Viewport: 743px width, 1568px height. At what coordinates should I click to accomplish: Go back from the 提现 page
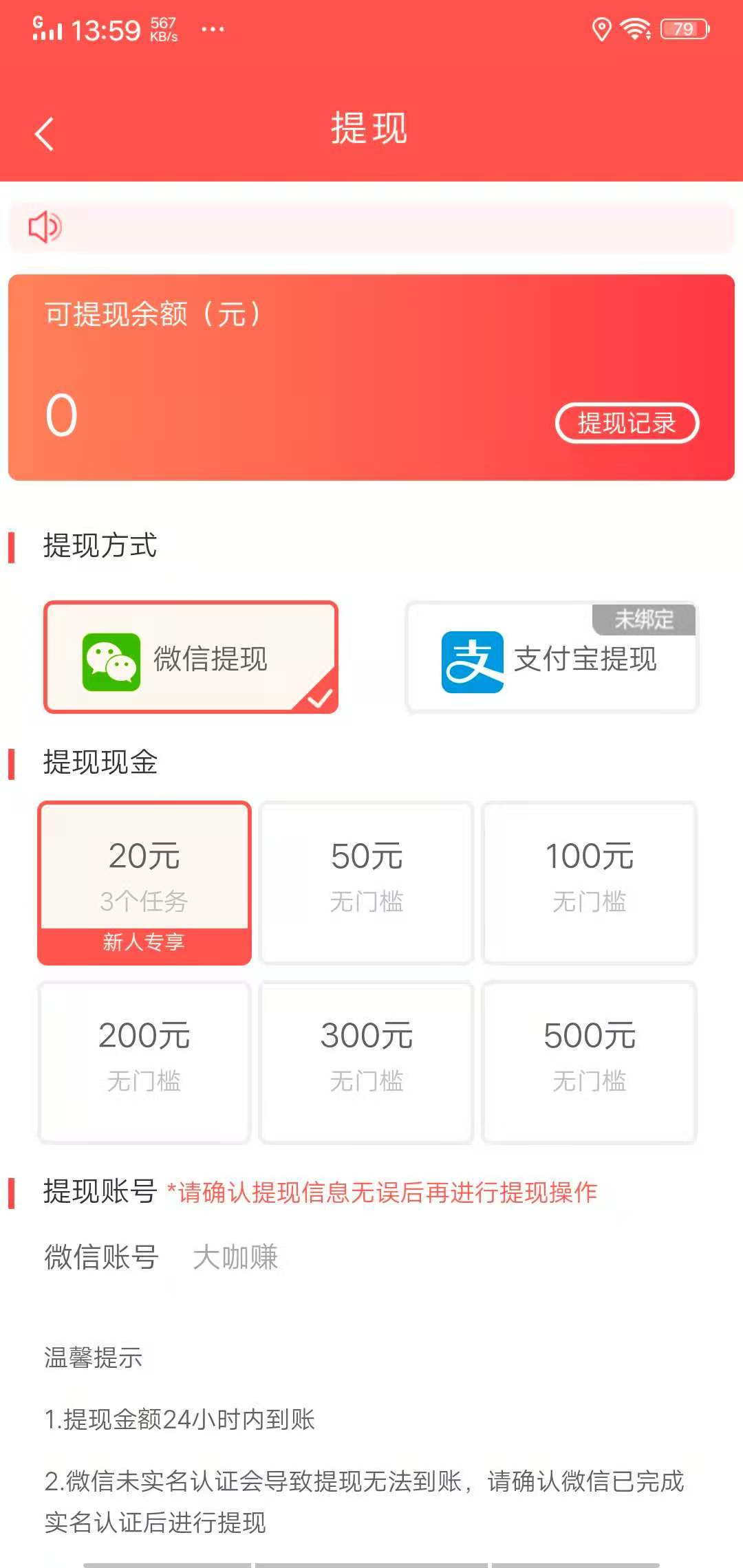point(45,133)
